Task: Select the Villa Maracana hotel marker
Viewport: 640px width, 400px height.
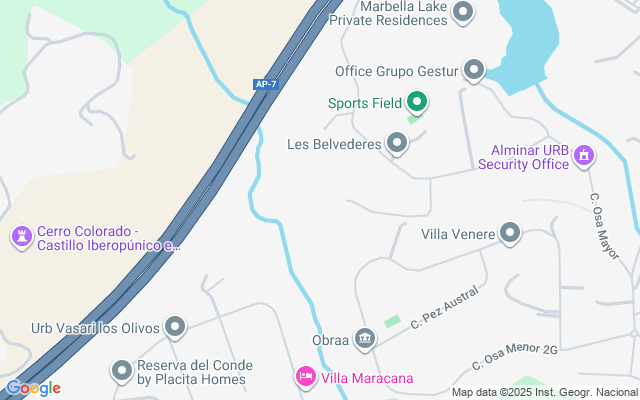Action: pos(306,377)
